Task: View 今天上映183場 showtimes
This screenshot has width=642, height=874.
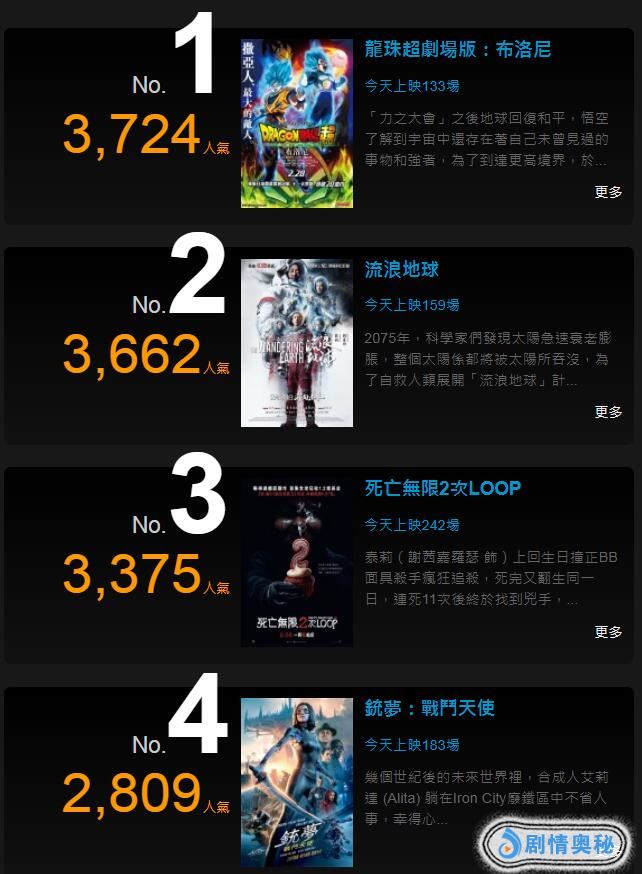Action: click(411, 745)
